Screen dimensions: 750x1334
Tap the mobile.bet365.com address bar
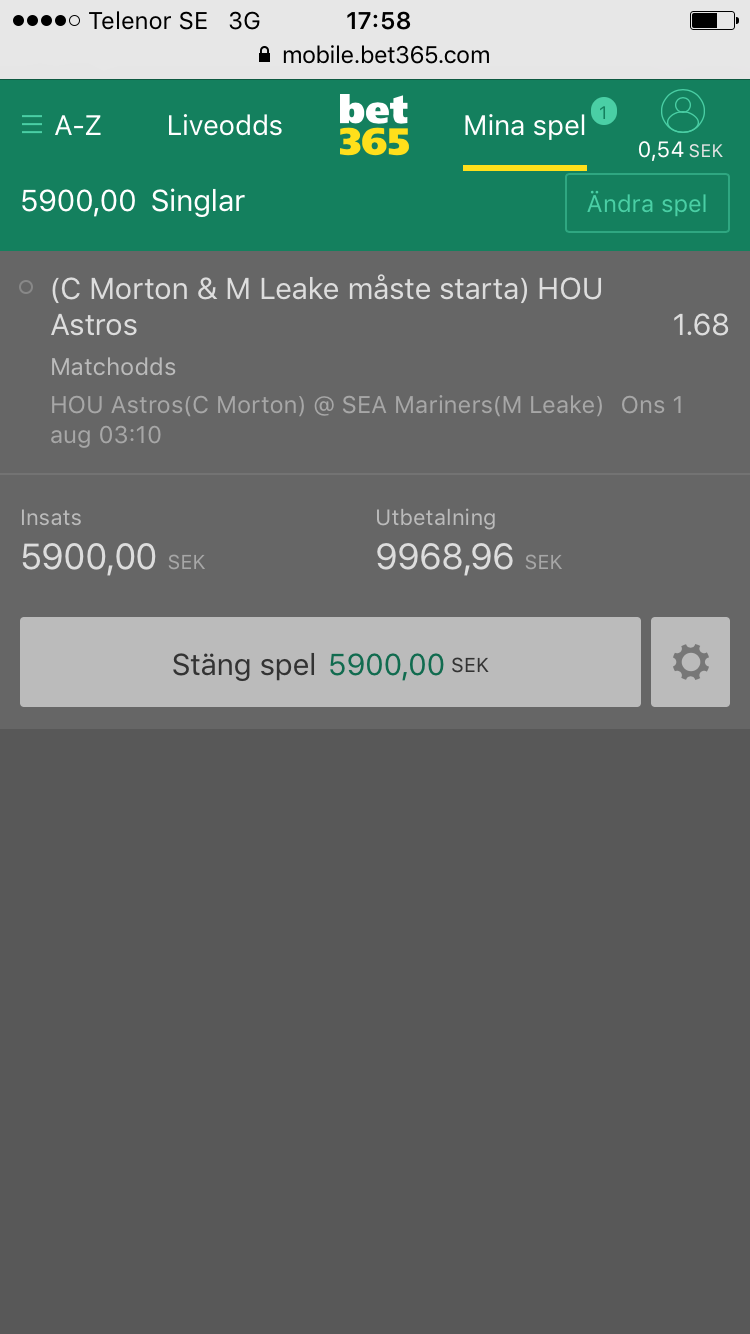[375, 55]
